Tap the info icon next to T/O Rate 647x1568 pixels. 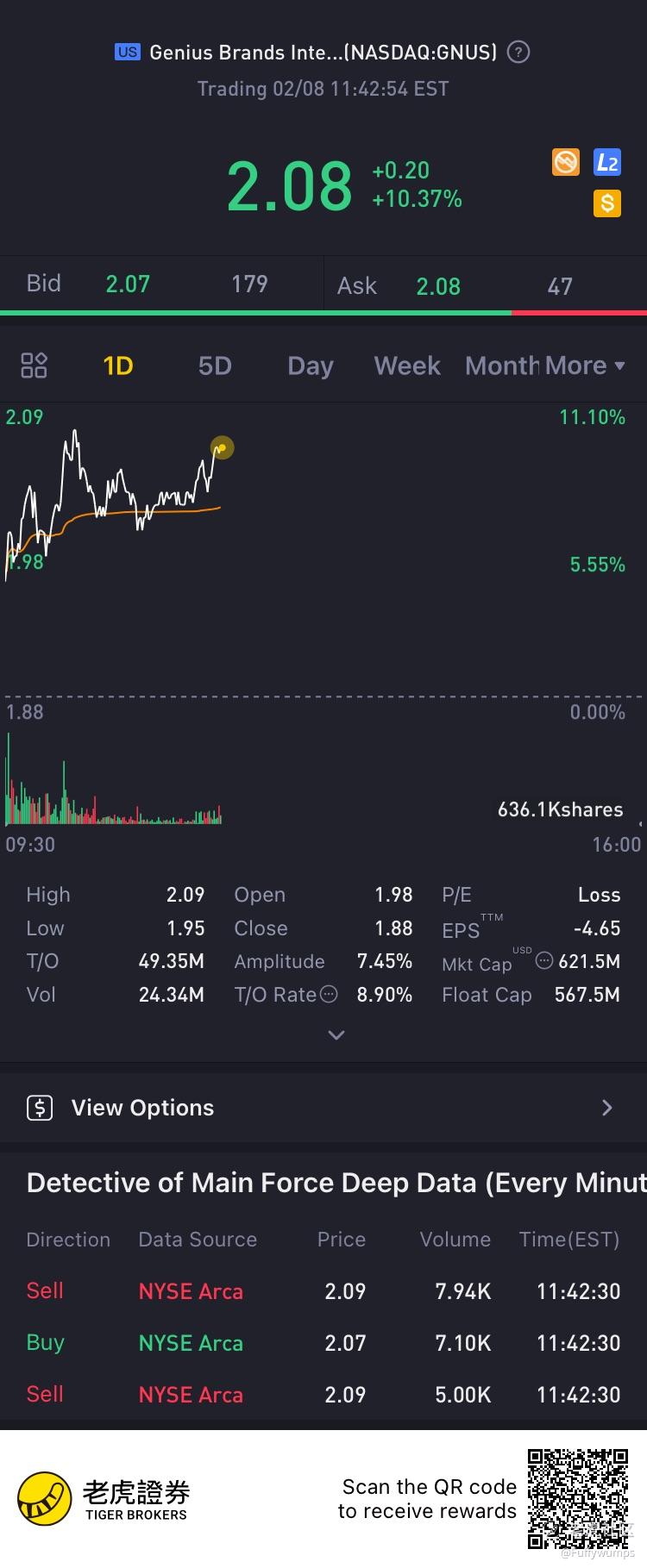click(x=329, y=995)
